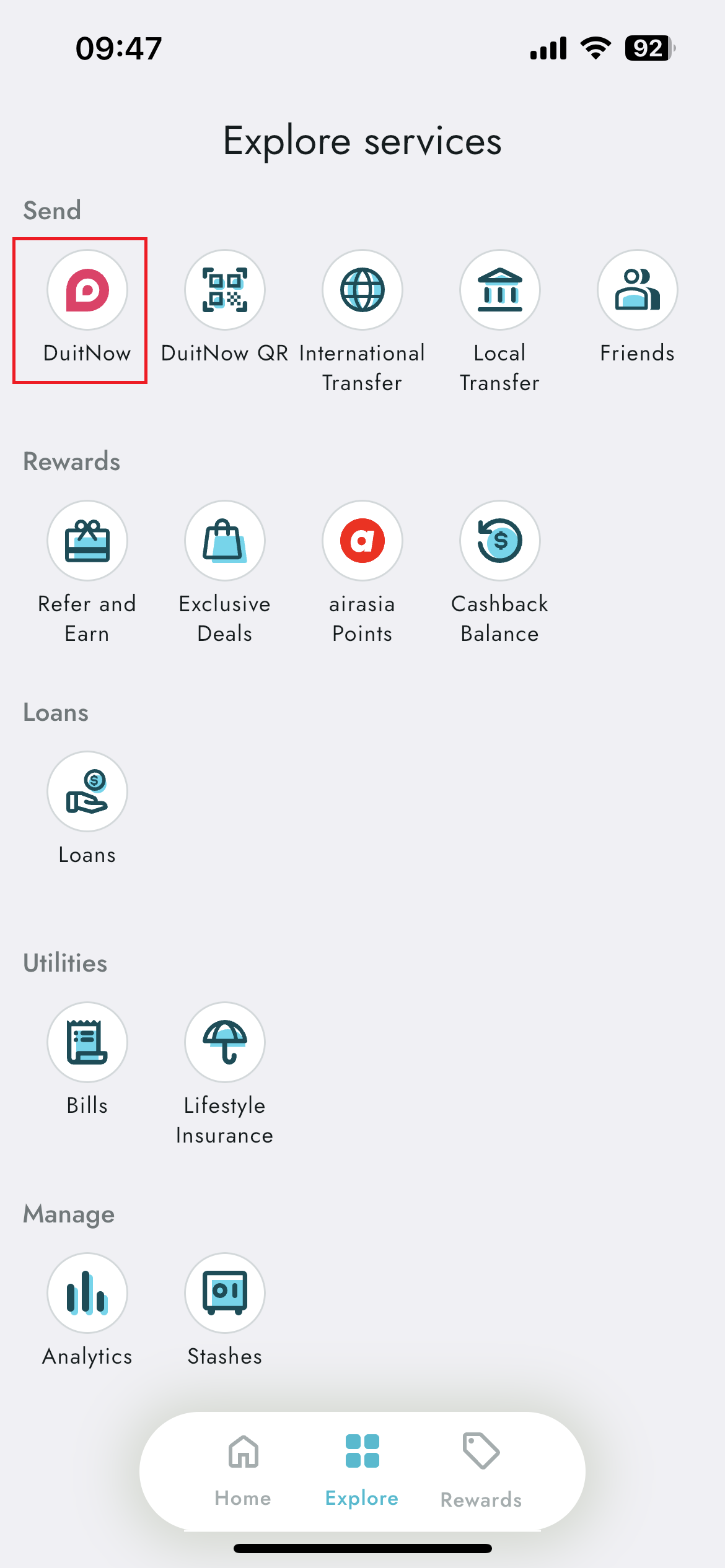Viewport: 725px width, 1568px height.
Task: Start an International Transfer
Action: coord(362,290)
